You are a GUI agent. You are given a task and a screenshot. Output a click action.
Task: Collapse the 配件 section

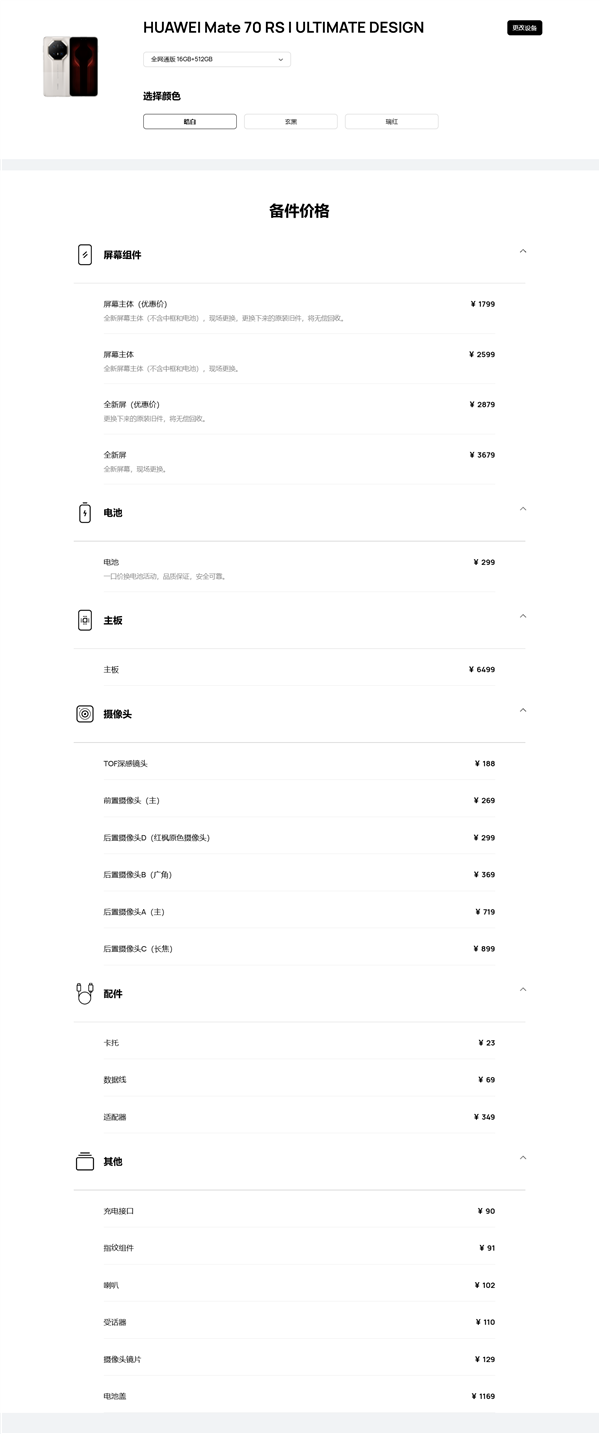tap(523, 989)
